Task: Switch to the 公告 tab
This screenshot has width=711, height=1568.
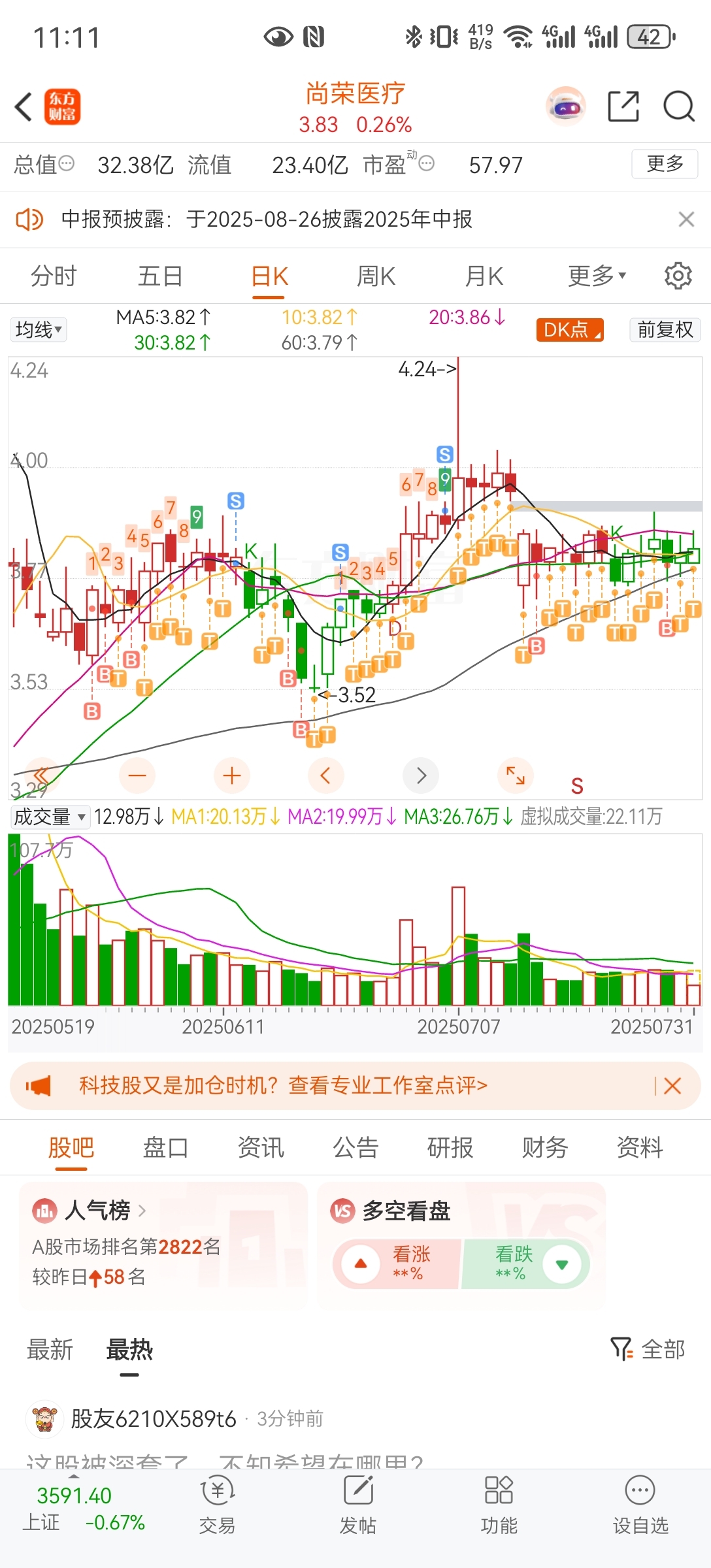Action: [x=355, y=1147]
